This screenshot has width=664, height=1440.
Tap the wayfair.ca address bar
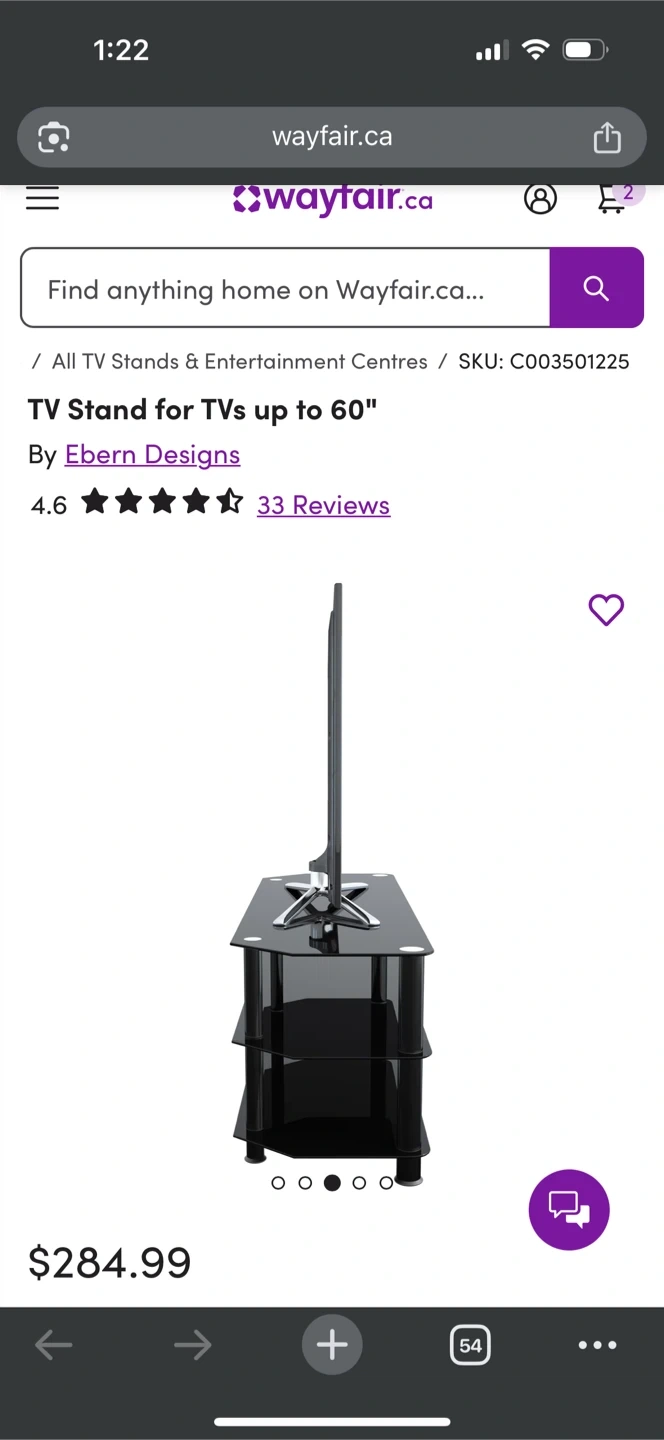tap(332, 137)
